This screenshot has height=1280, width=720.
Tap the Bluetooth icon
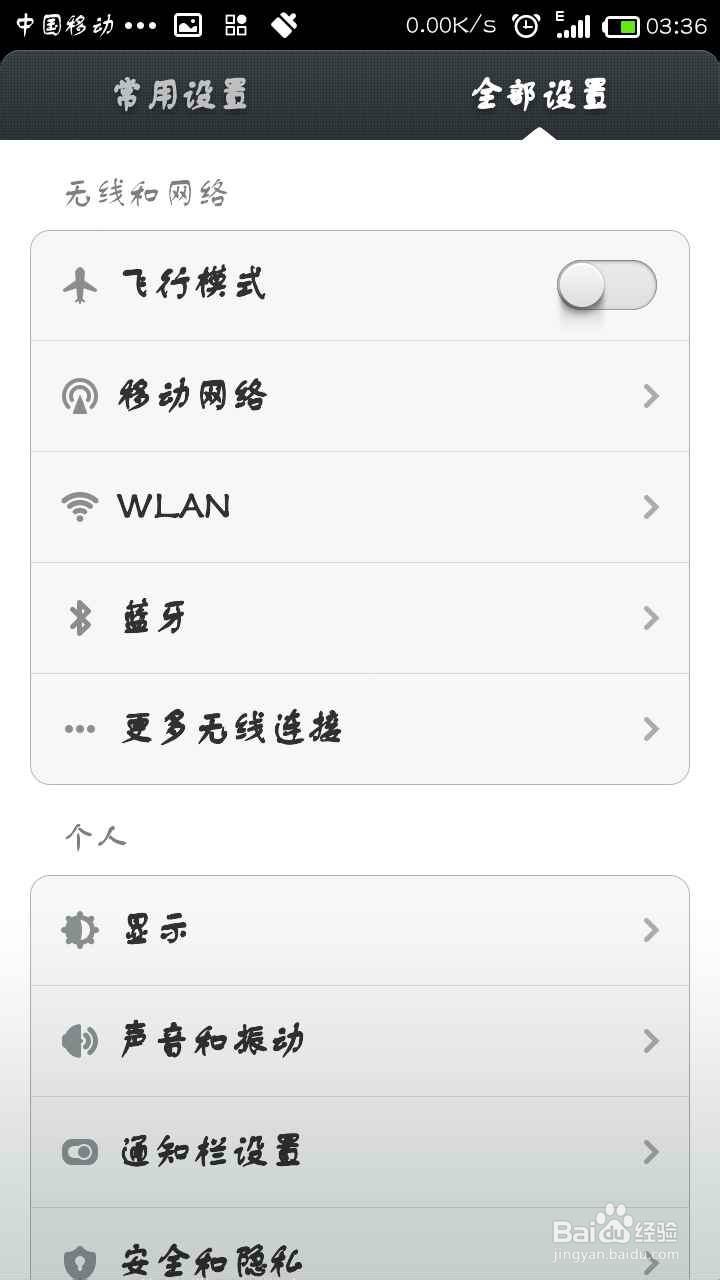[x=79, y=618]
